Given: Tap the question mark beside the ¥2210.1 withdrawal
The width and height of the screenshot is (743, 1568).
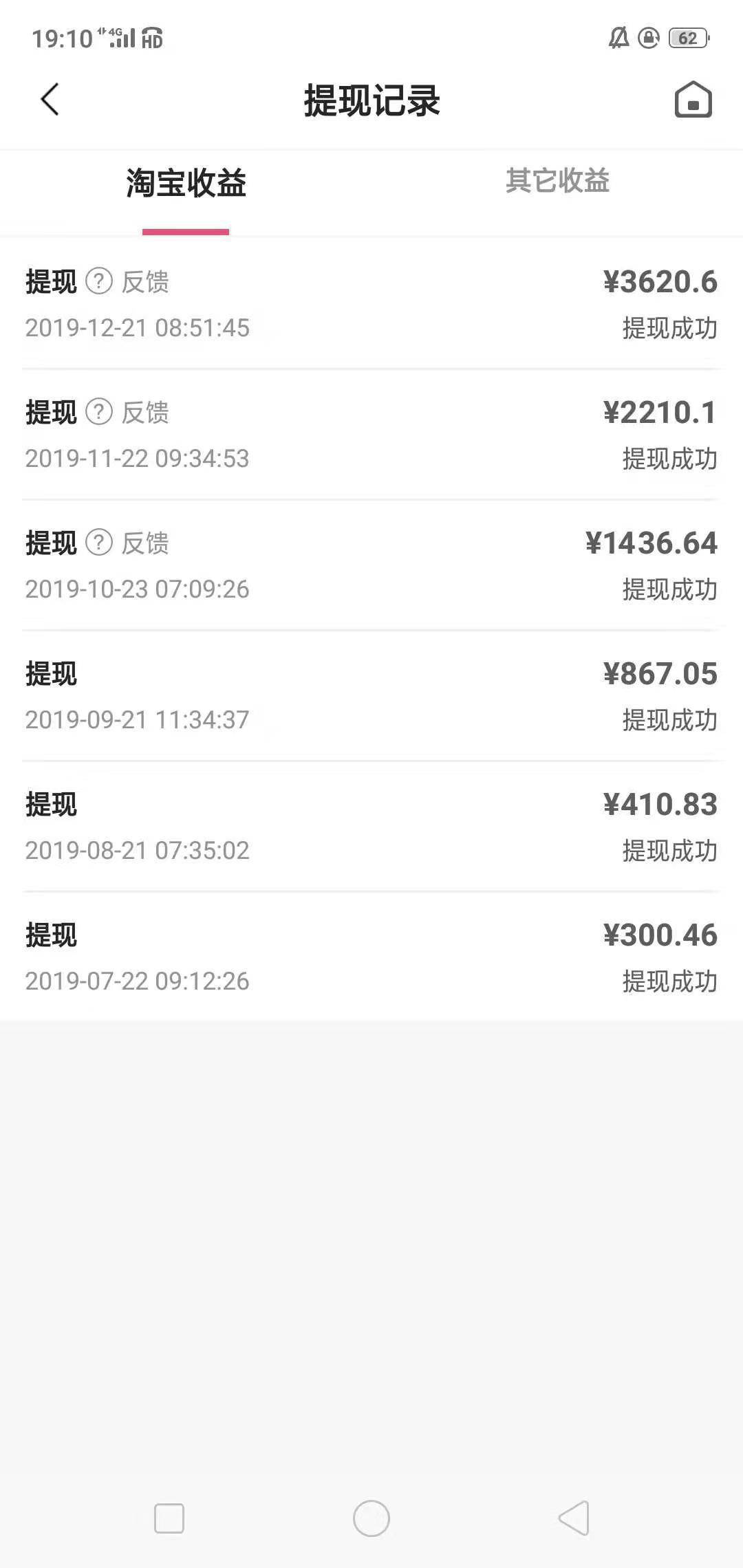Looking at the screenshot, I should (x=100, y=412).
